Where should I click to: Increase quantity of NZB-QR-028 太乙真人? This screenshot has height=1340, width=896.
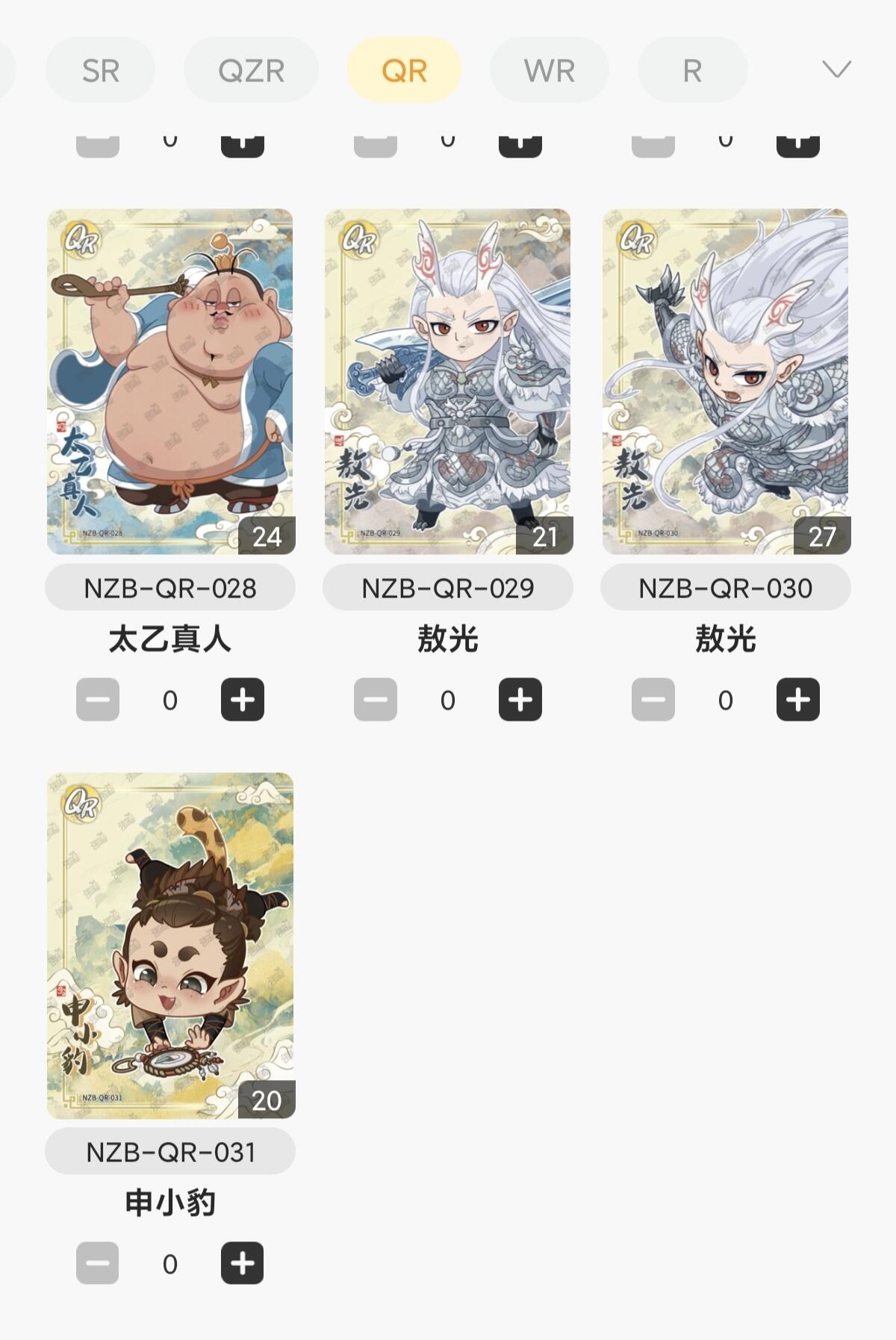click(x=243, y=700)
